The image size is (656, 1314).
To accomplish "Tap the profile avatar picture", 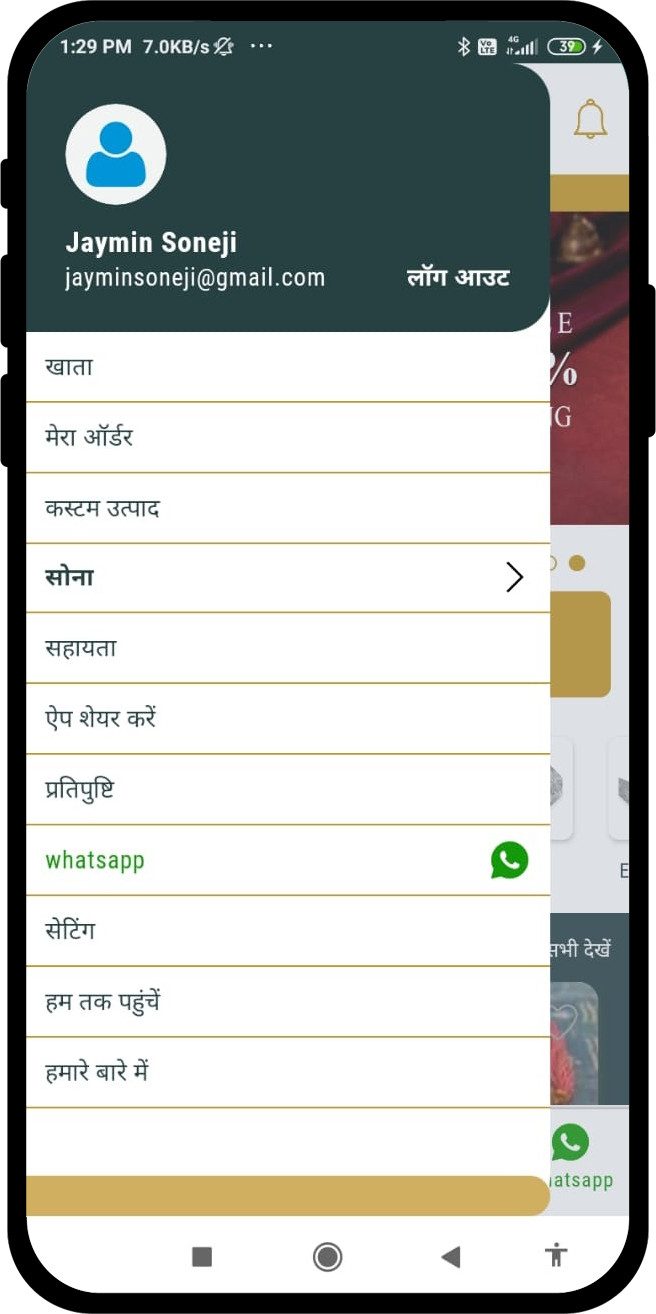I will click(116, 155).
